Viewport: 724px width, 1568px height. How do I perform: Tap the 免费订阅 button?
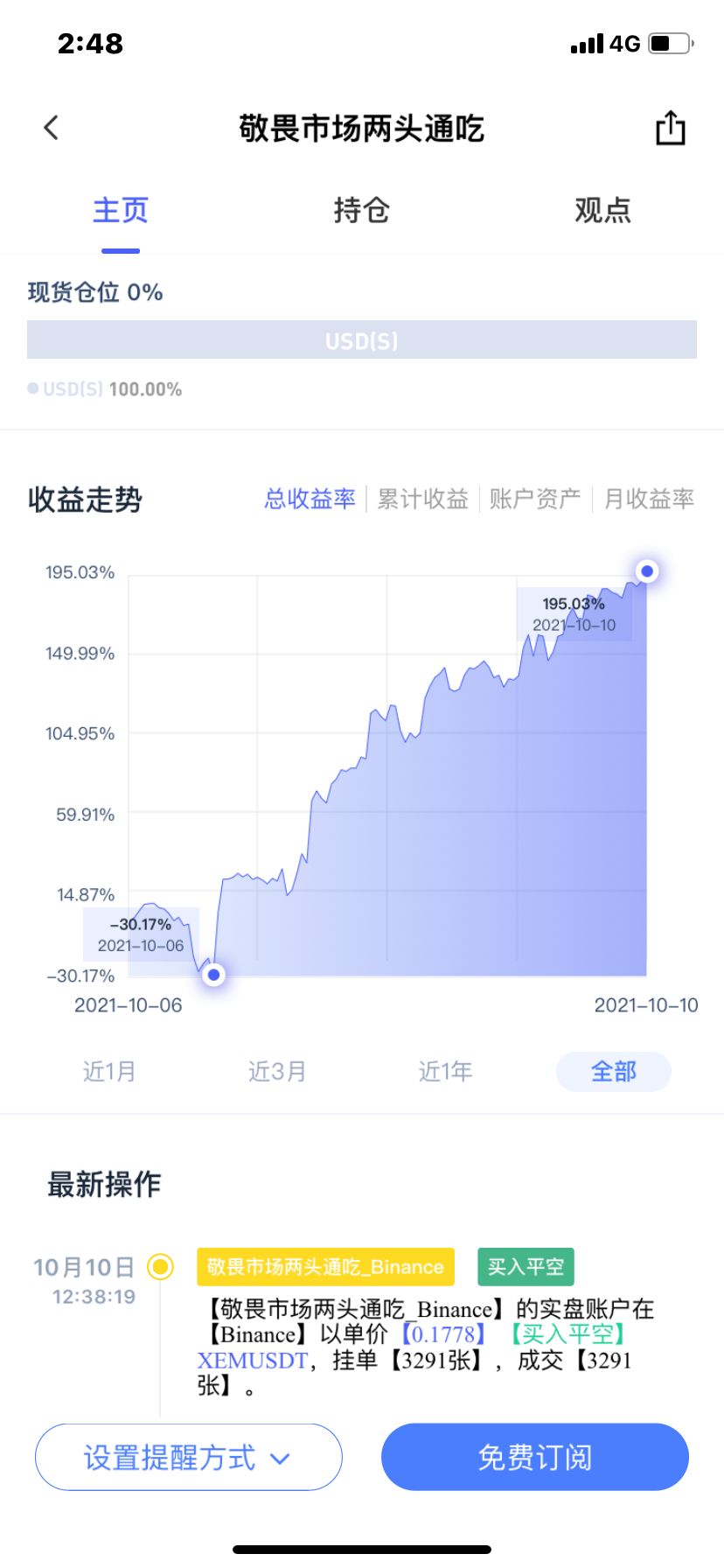535,1457
